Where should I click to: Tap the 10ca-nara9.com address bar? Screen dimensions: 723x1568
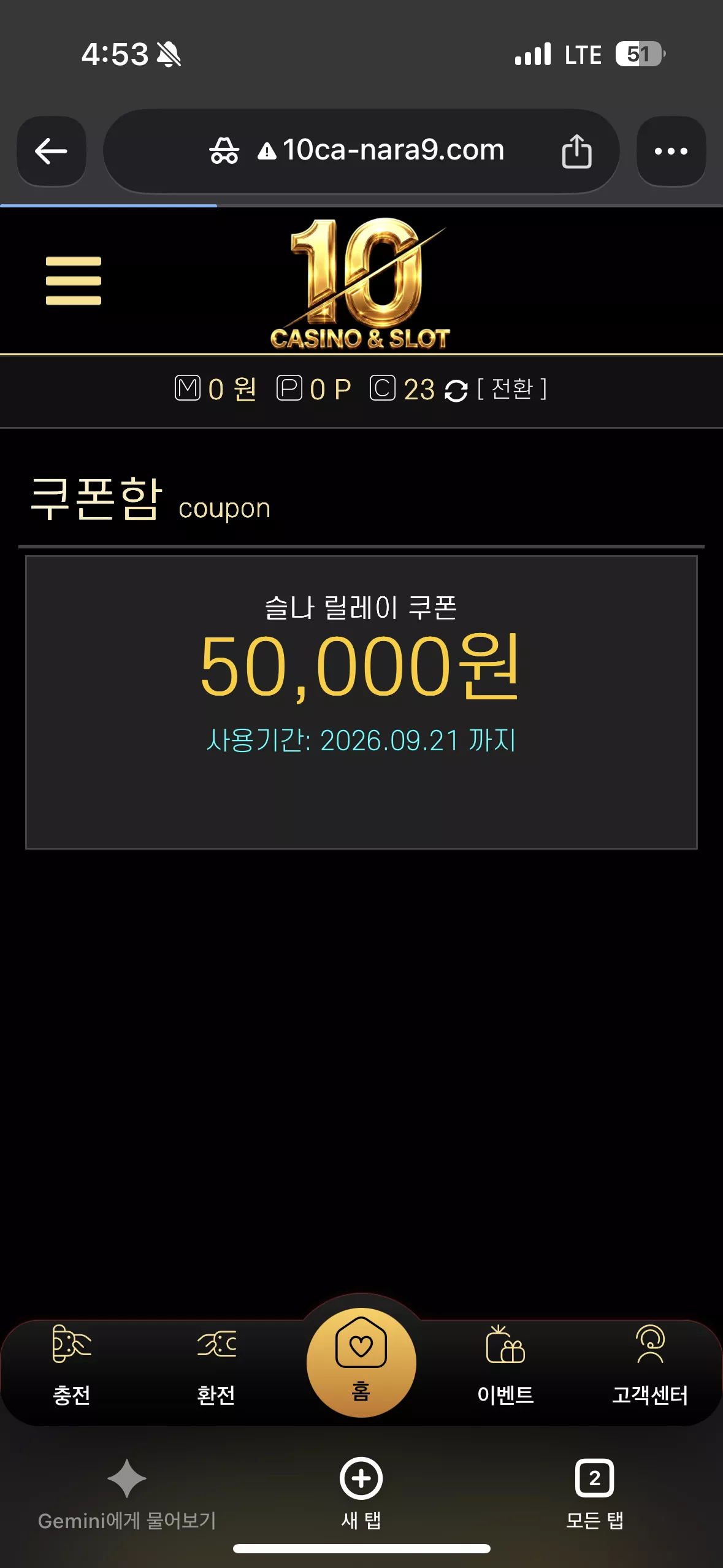tap(361, 151)
